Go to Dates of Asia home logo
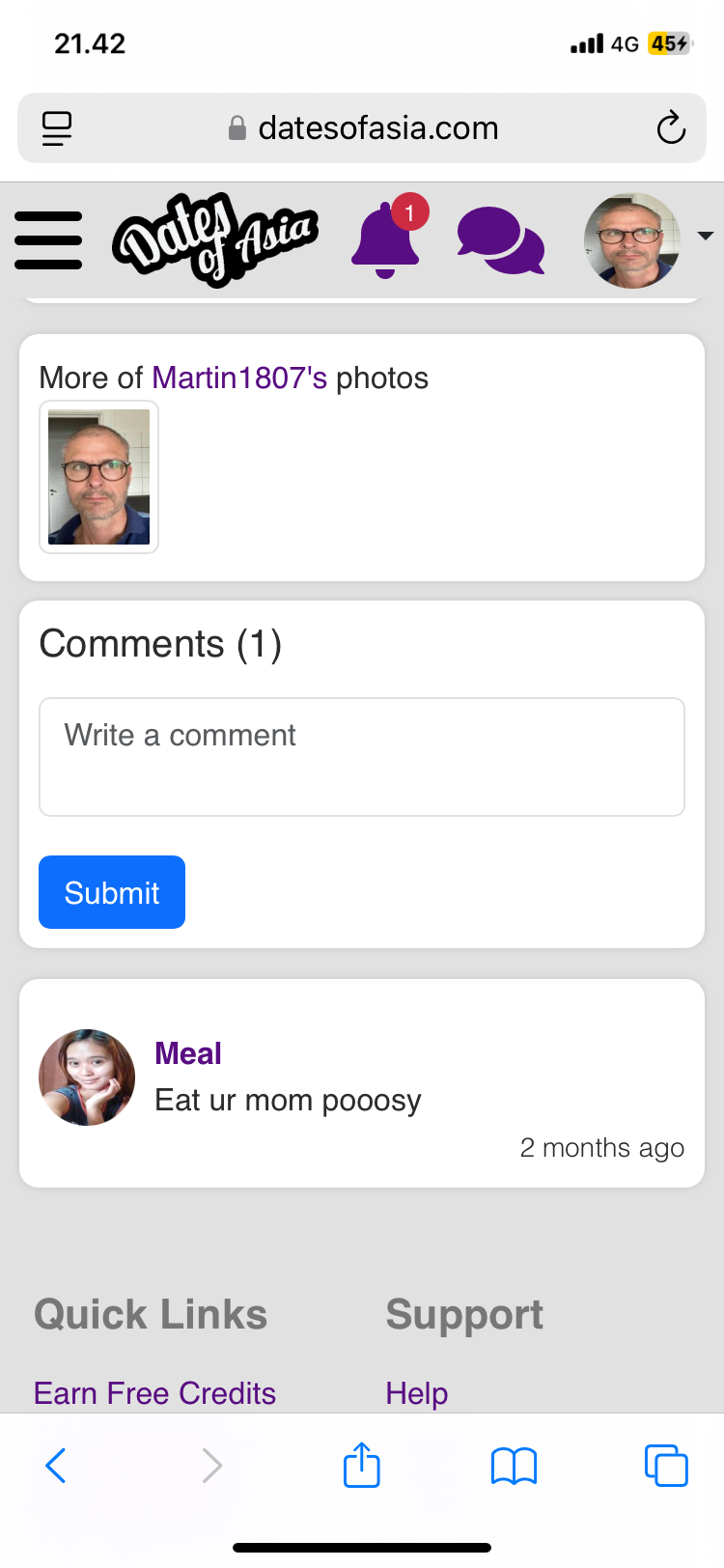 (215, 239)
